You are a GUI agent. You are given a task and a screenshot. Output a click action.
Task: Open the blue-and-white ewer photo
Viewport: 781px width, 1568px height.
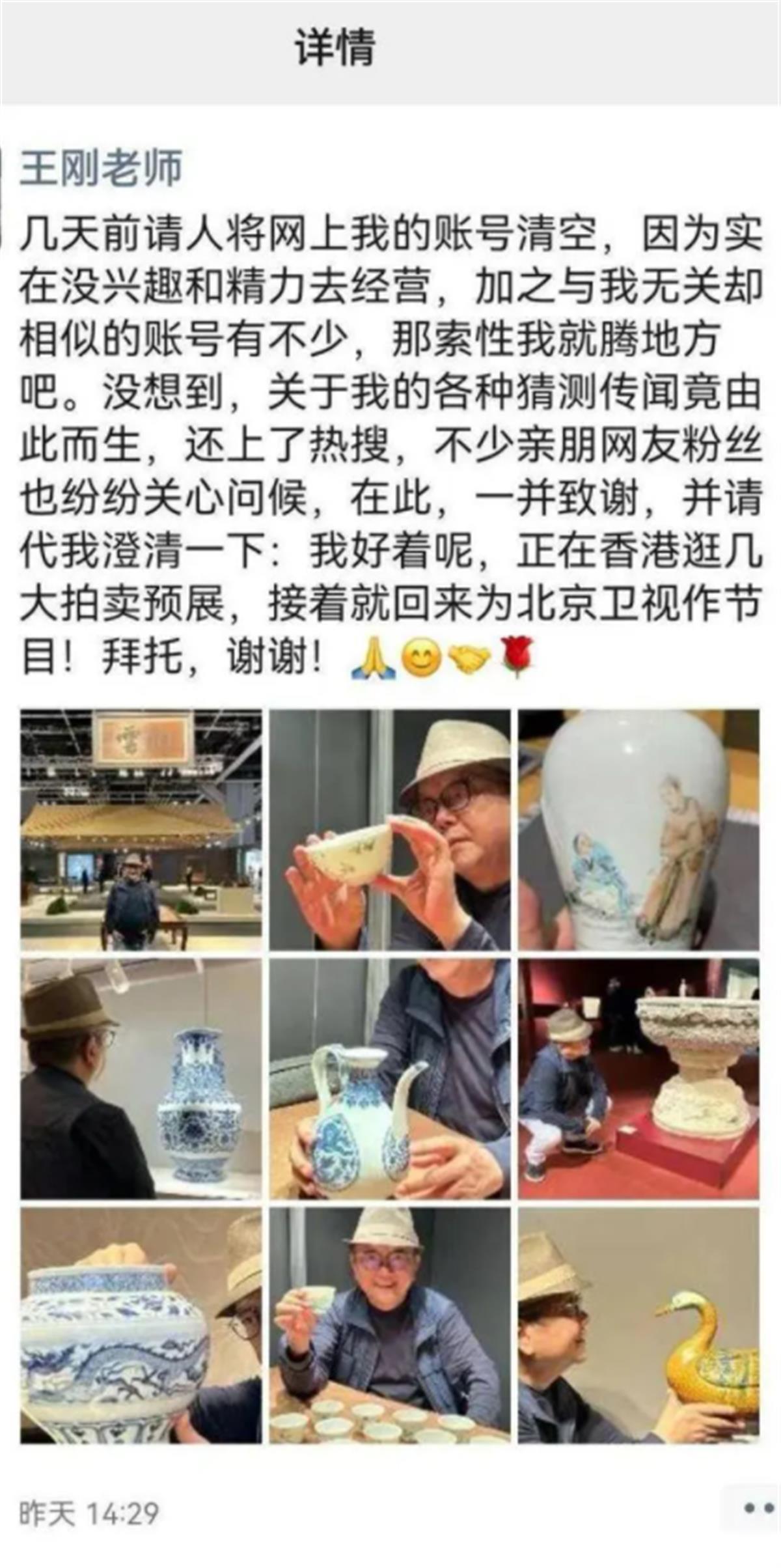click(x=390, y=1078)
